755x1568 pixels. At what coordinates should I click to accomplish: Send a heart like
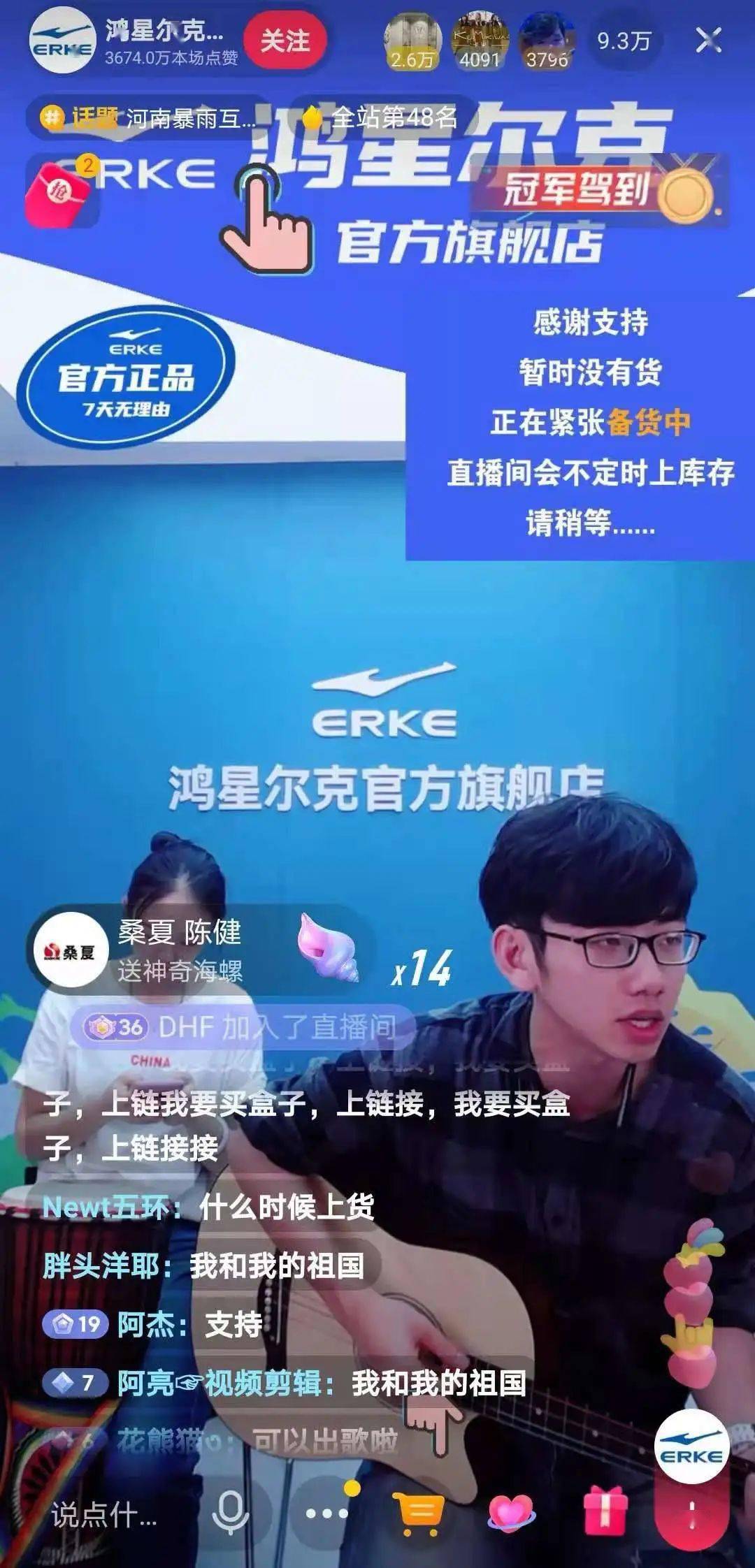512,1515
